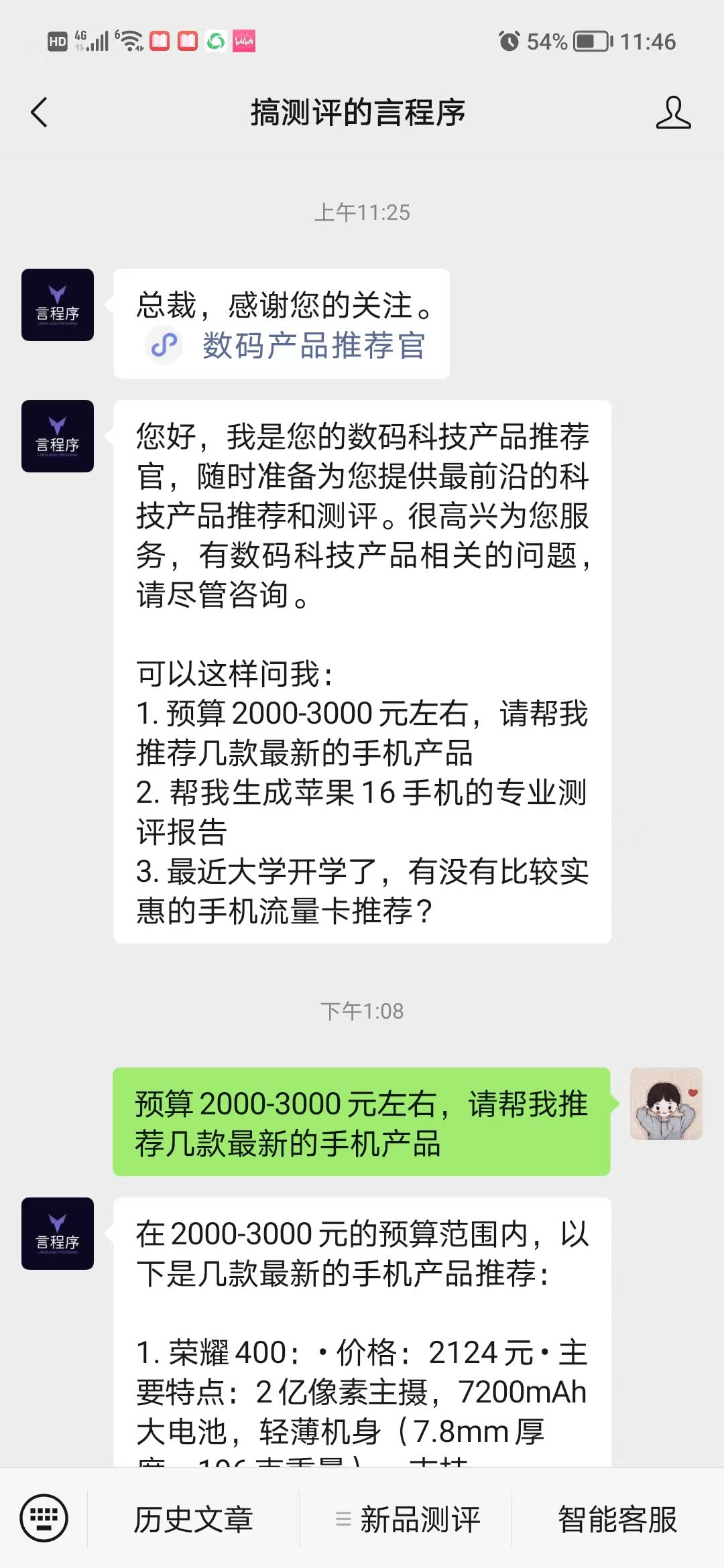
Task: Open the 智能客服 menu
Action: (617, 1518)
